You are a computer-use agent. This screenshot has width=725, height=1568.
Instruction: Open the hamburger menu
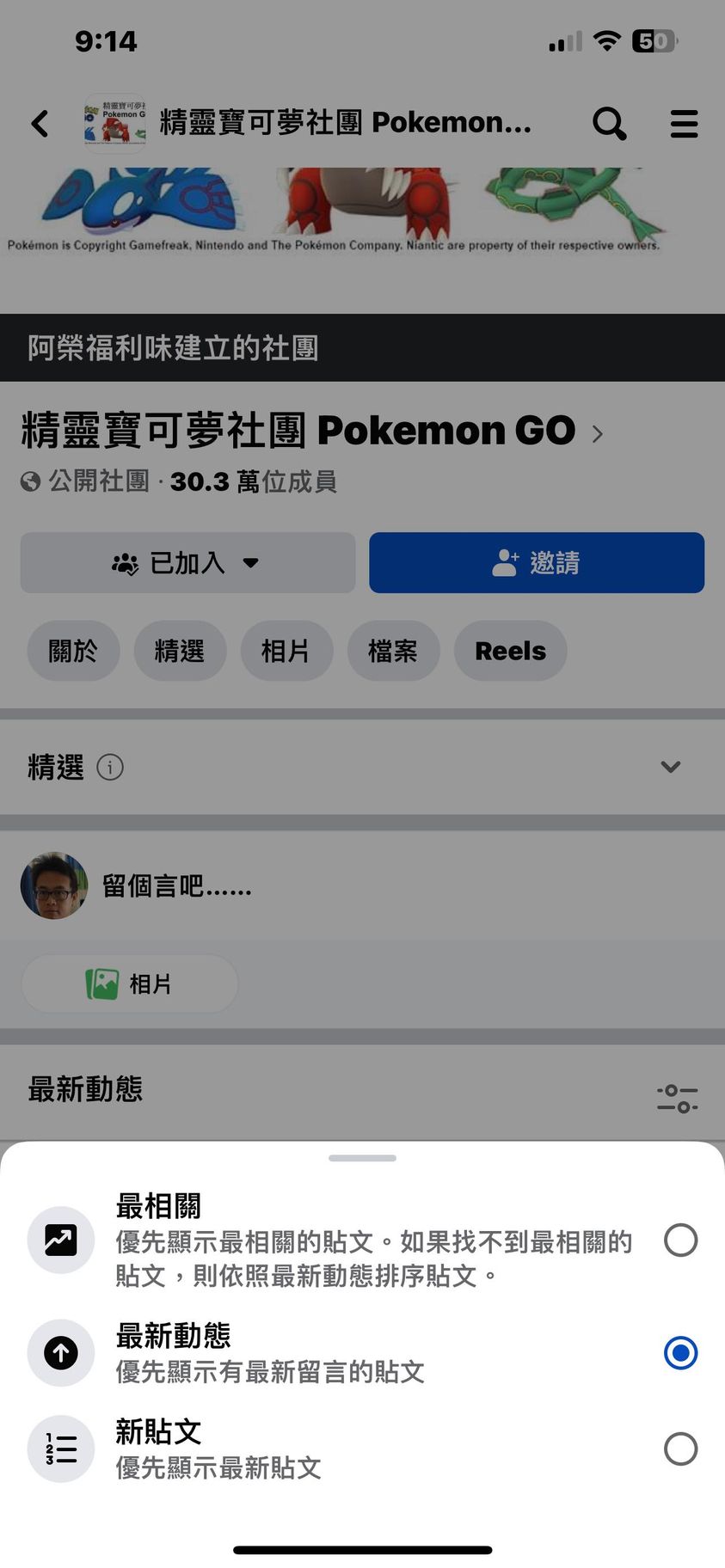tap(684, 124)
